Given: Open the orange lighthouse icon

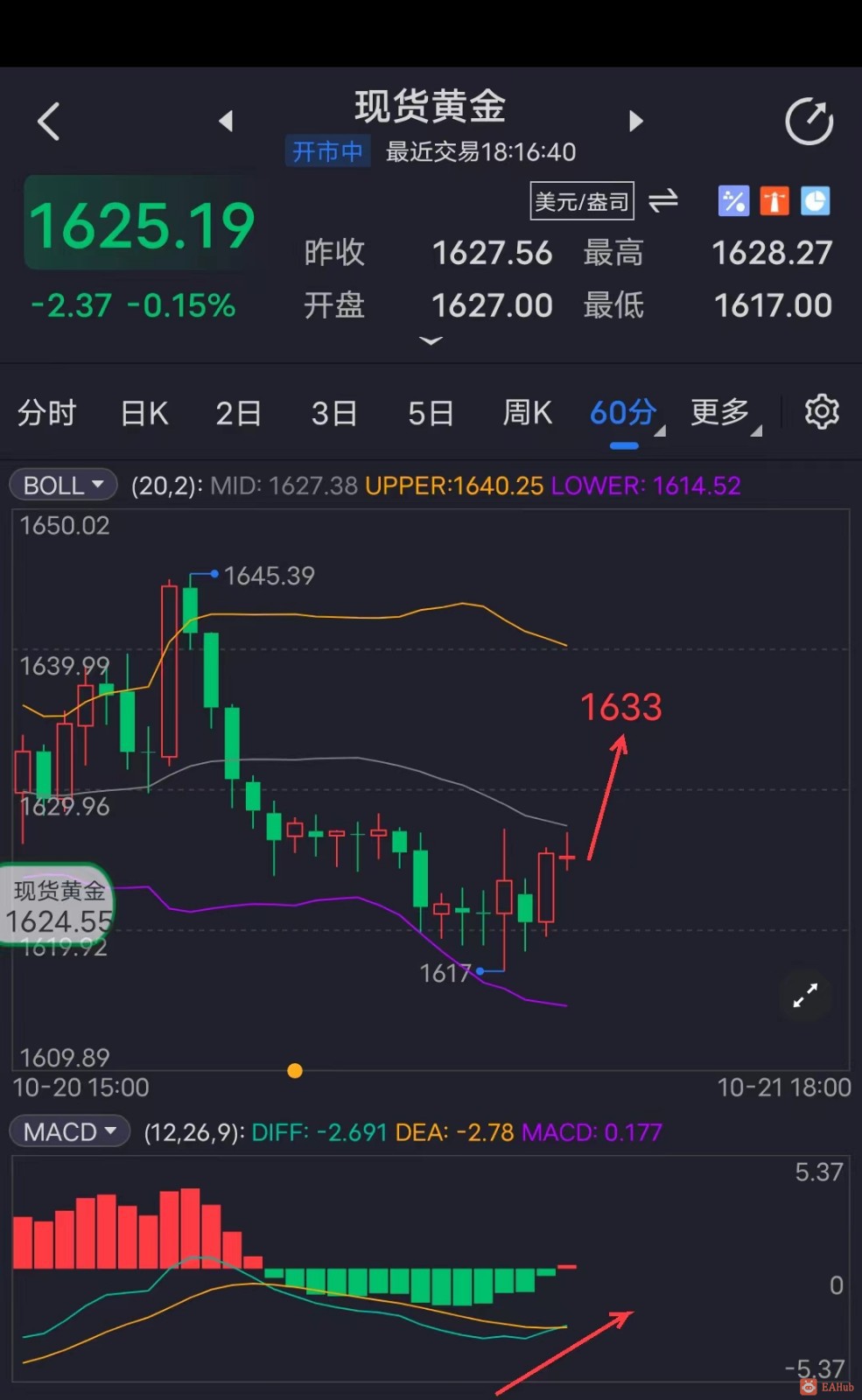Looking at the screenshot, I should tap(774, 201).
